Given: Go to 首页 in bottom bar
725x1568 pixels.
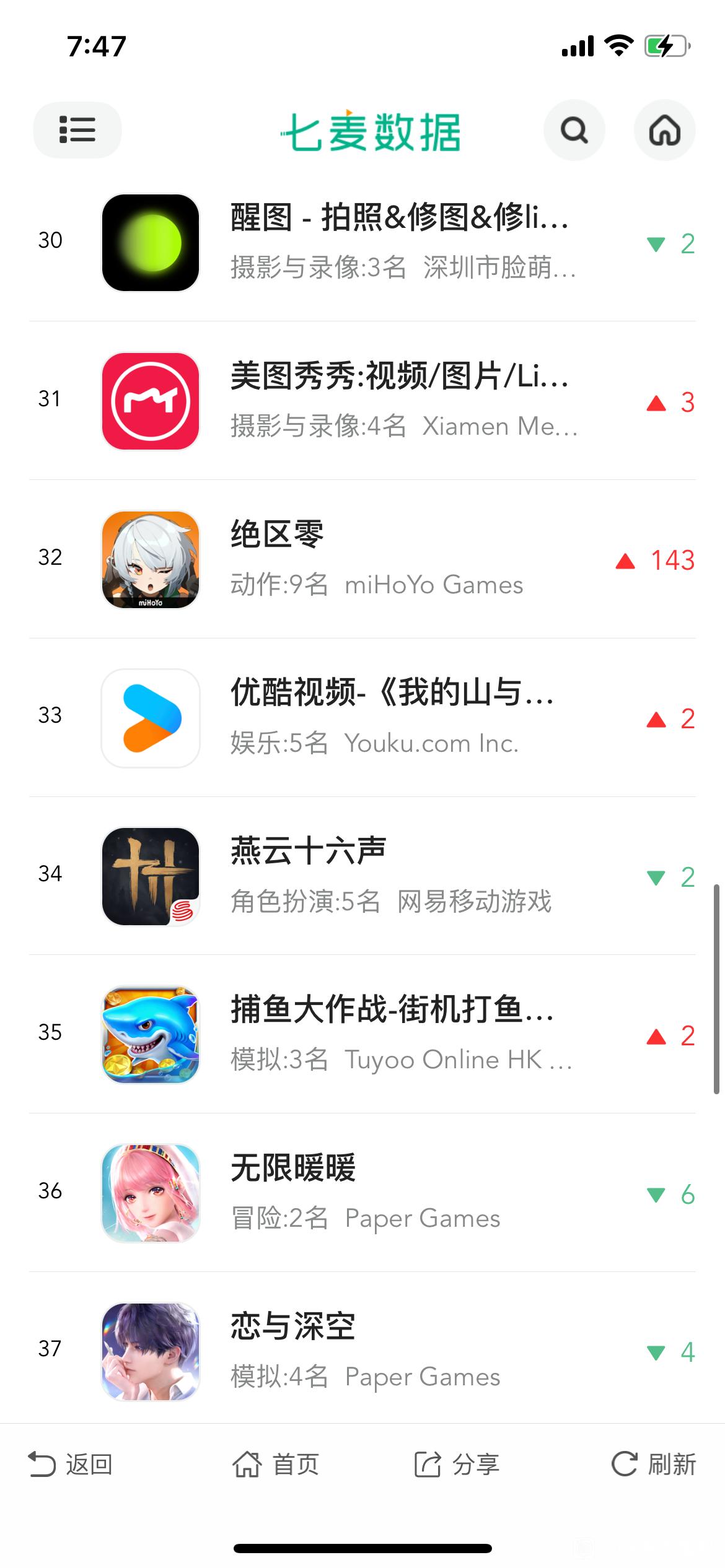Looking at the screenshot, I should pos(276,1465).
